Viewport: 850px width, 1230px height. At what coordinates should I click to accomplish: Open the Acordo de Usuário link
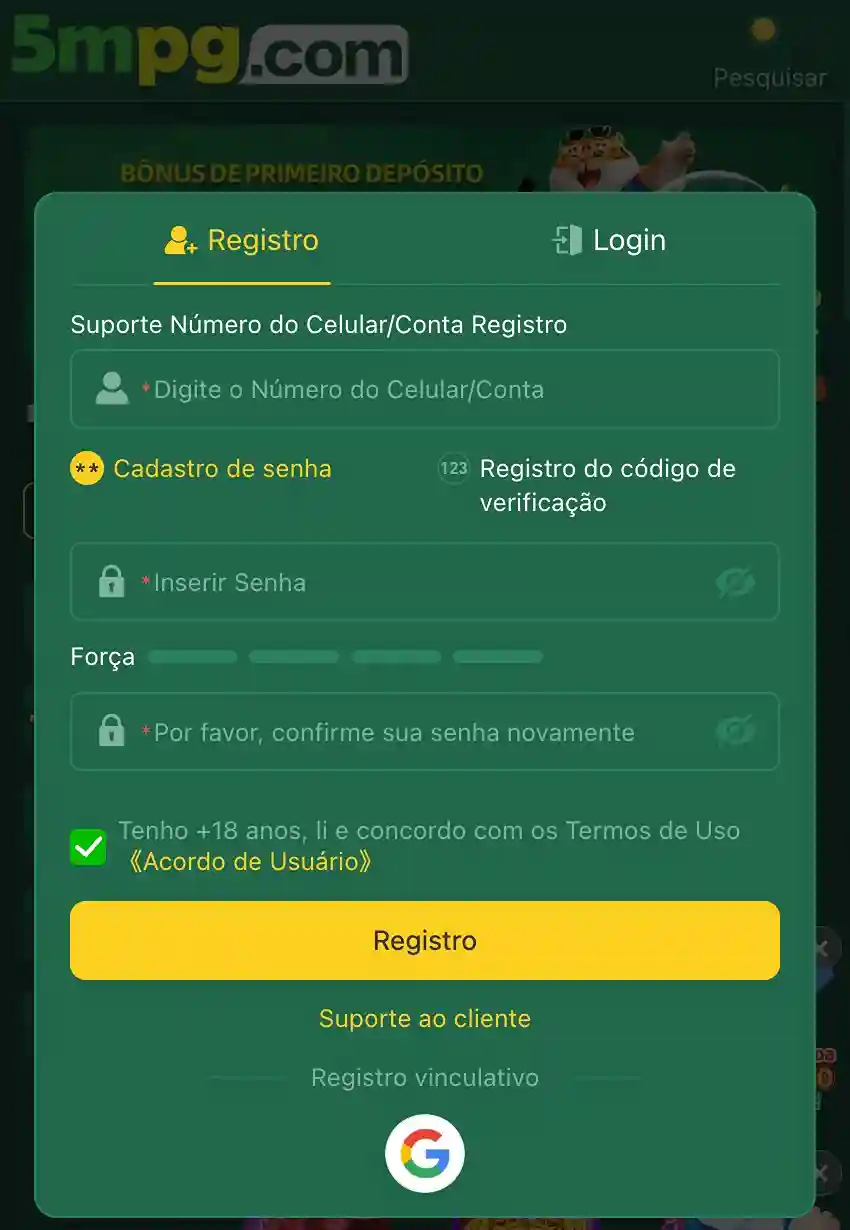[249, 861]
